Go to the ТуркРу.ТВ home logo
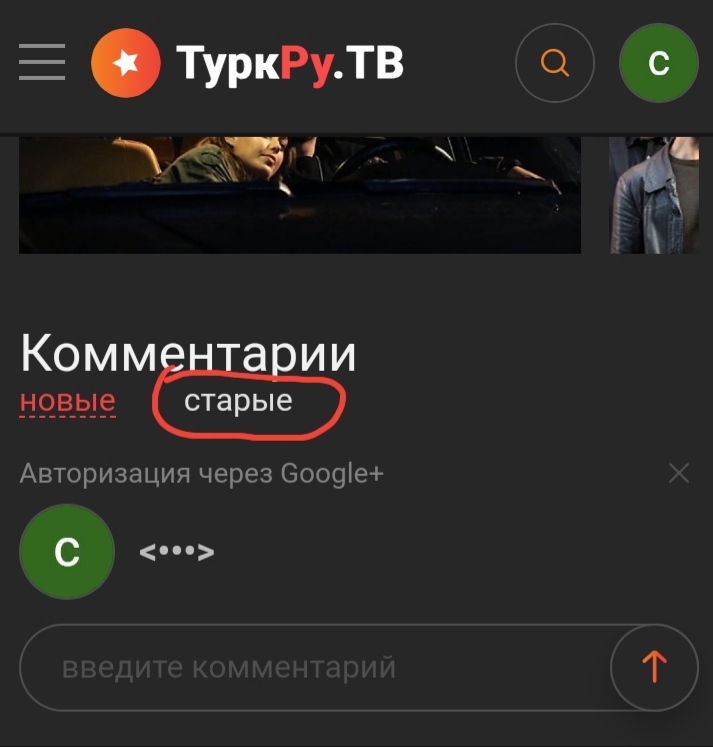The height and width of the screenshot is (747, 713). coord(248,63)
